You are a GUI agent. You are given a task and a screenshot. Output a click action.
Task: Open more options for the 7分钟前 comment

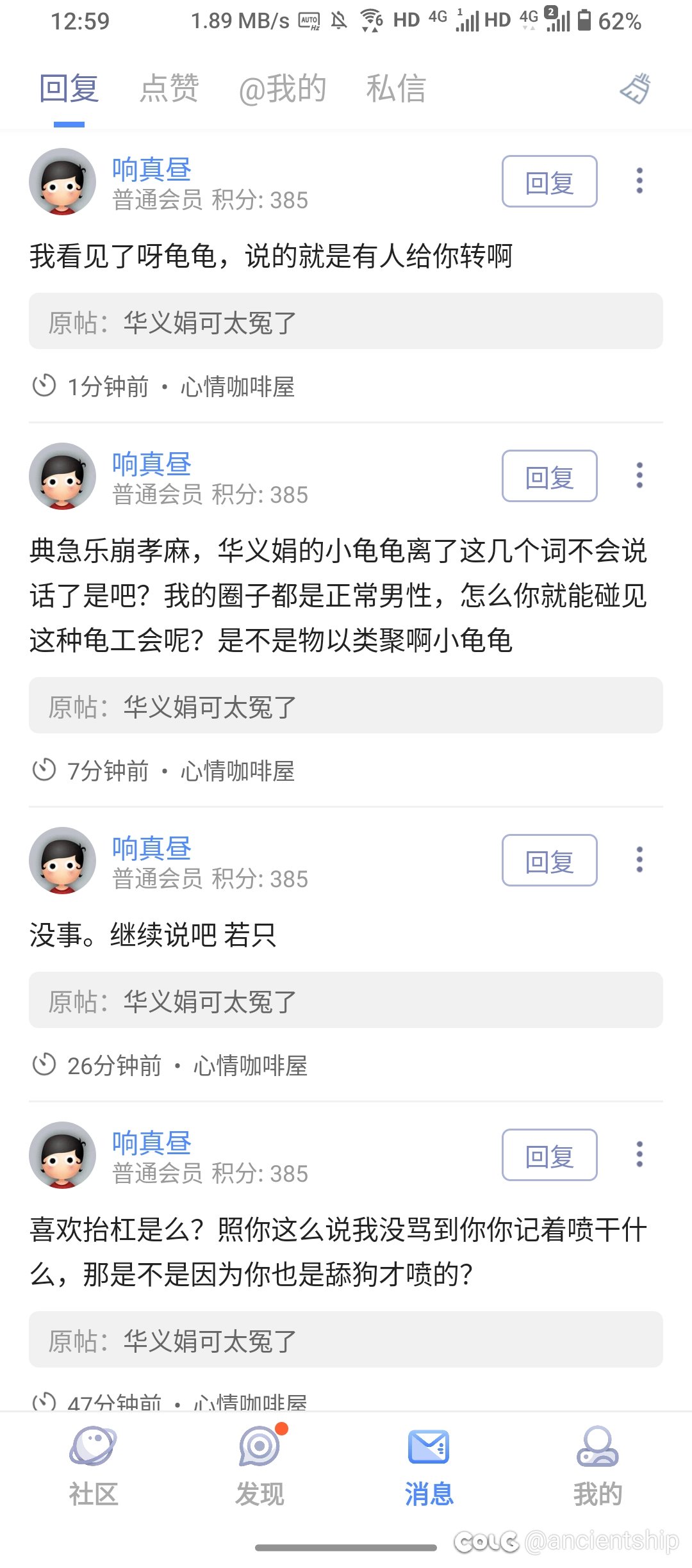(x=639, y=476)
